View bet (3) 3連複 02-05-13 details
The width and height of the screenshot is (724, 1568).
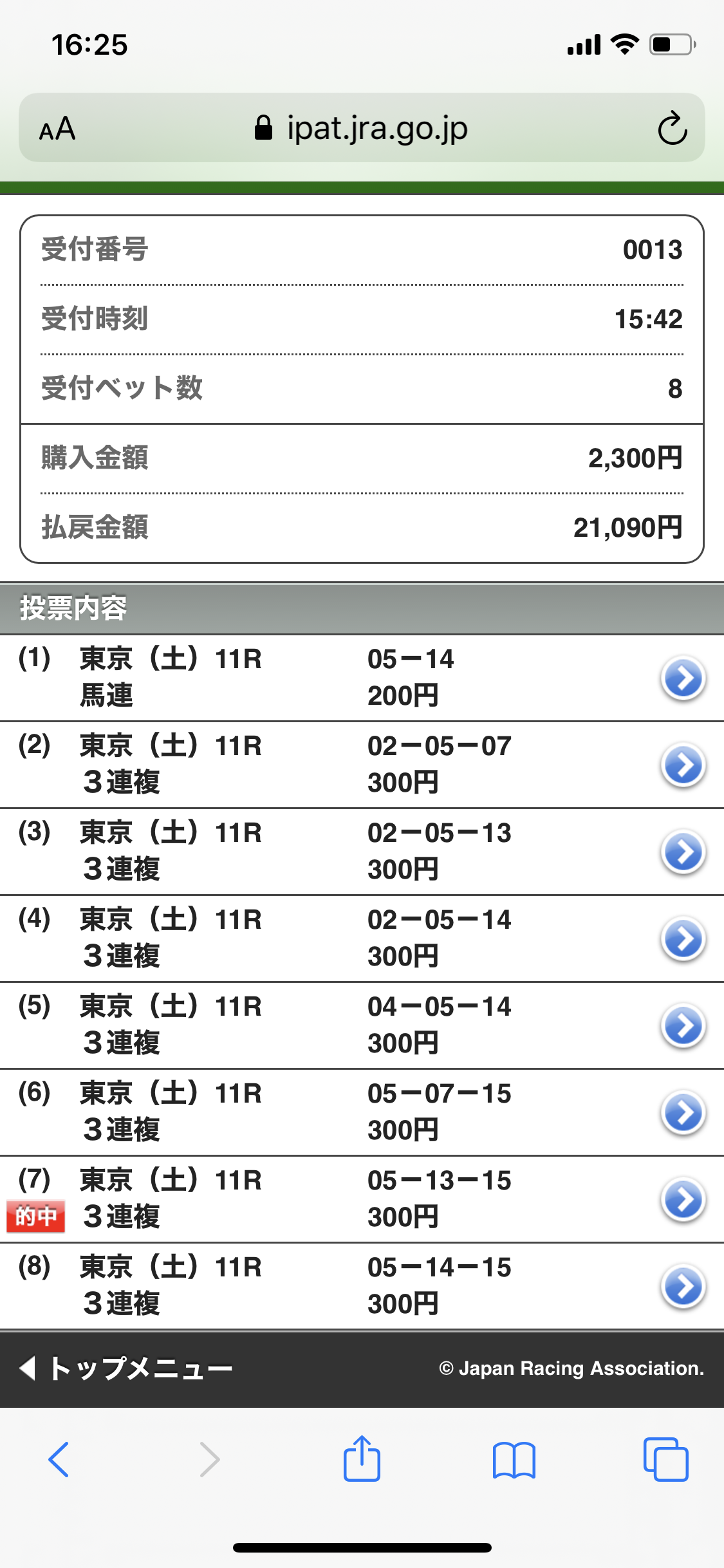[x=683, y=852]
